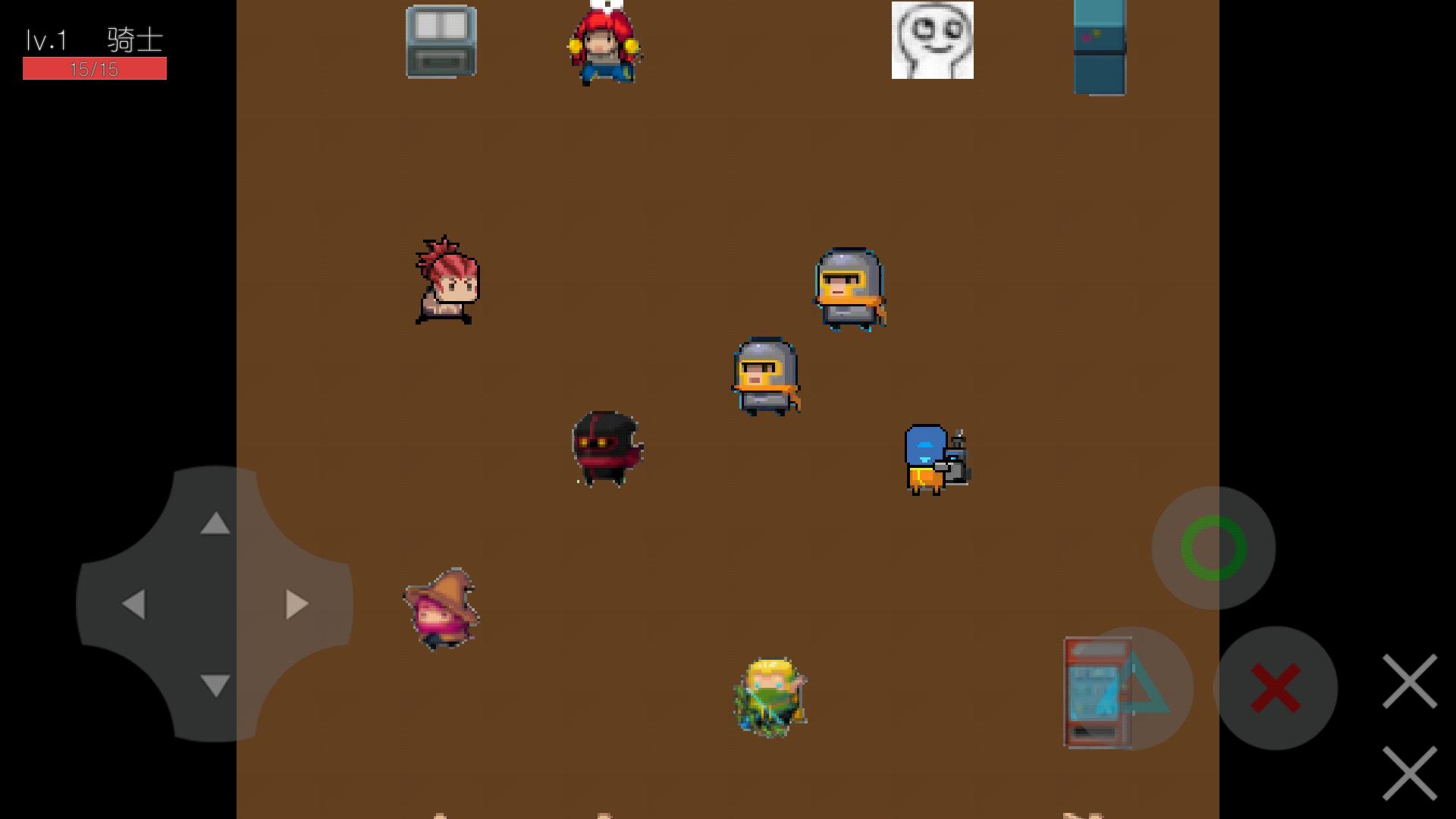Tap the left arrow on the D-pad
Image resolution: width=1456 pixels, height=819 pixels.
133,604
